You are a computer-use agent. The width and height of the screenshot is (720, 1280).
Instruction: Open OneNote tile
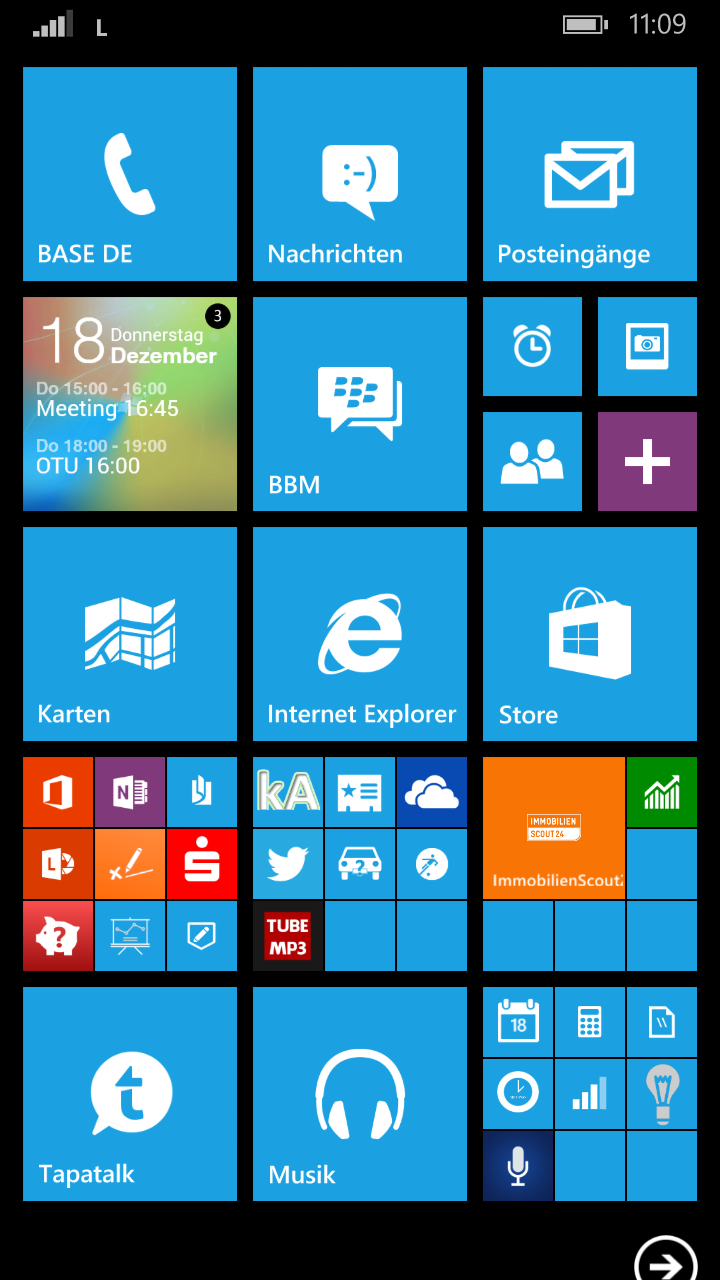pos(130,792)
